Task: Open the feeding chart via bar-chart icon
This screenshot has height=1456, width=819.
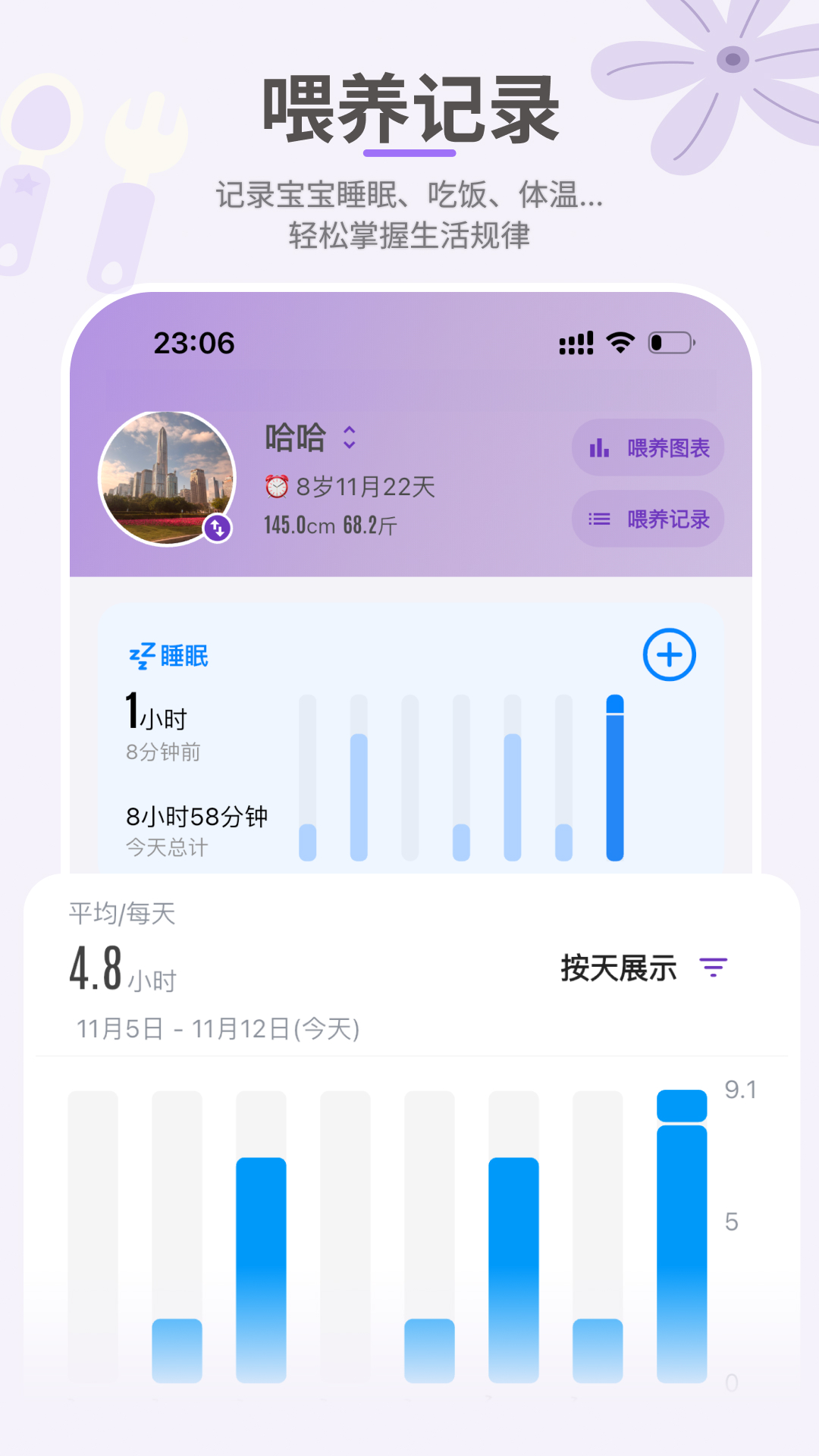Action: click(599, 448)
